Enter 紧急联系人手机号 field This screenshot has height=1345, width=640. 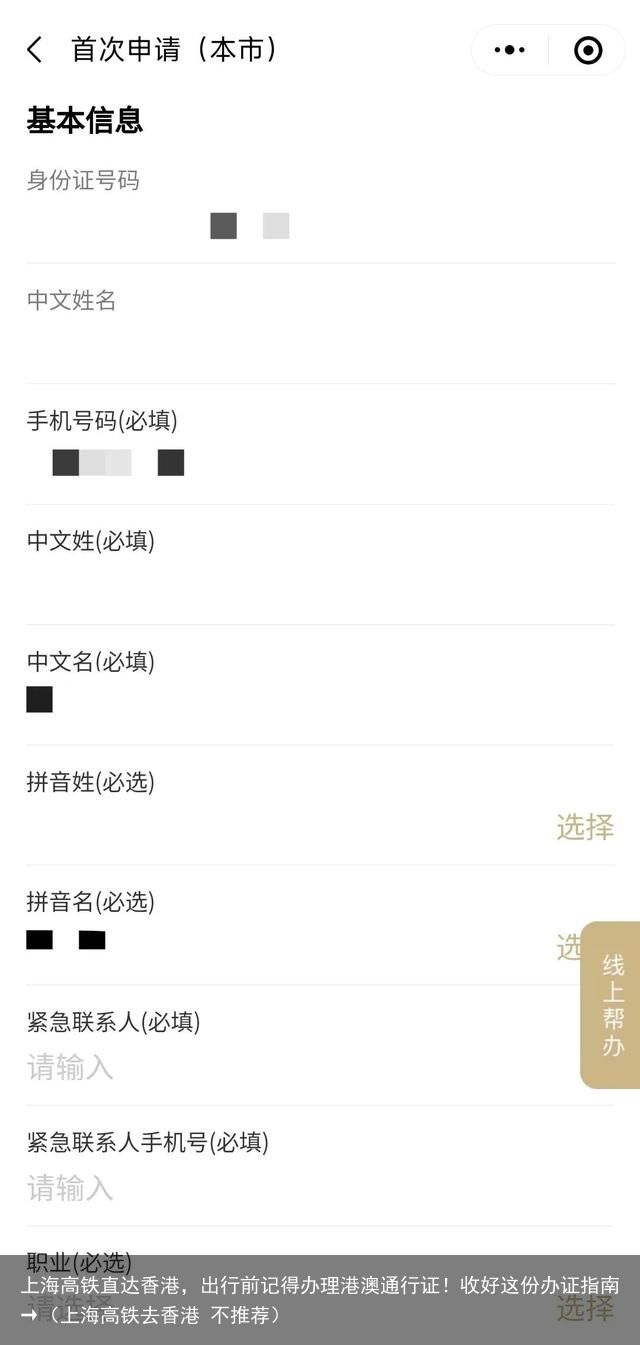300,1188
